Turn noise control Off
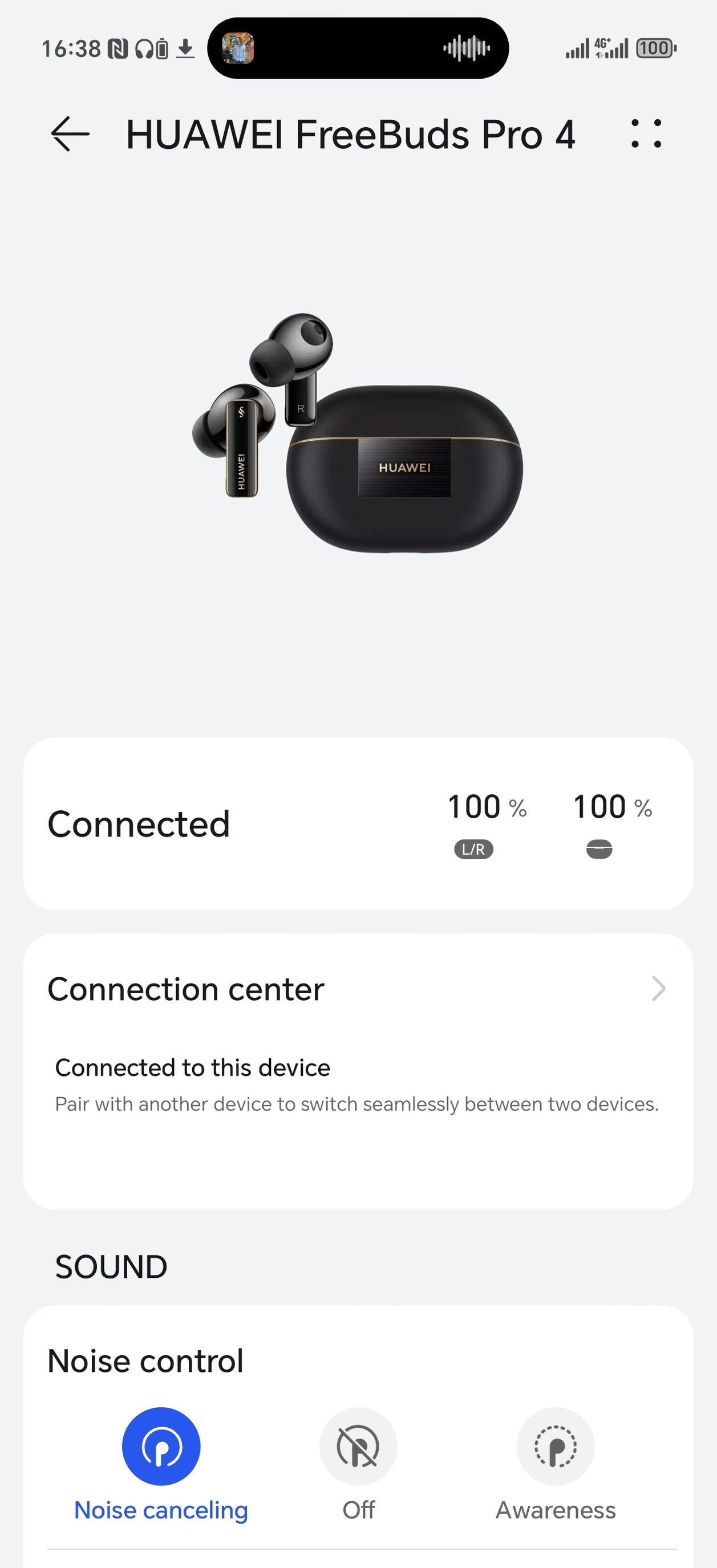This screenshot has width=717, height=1568. click(x=358, y=1447)
